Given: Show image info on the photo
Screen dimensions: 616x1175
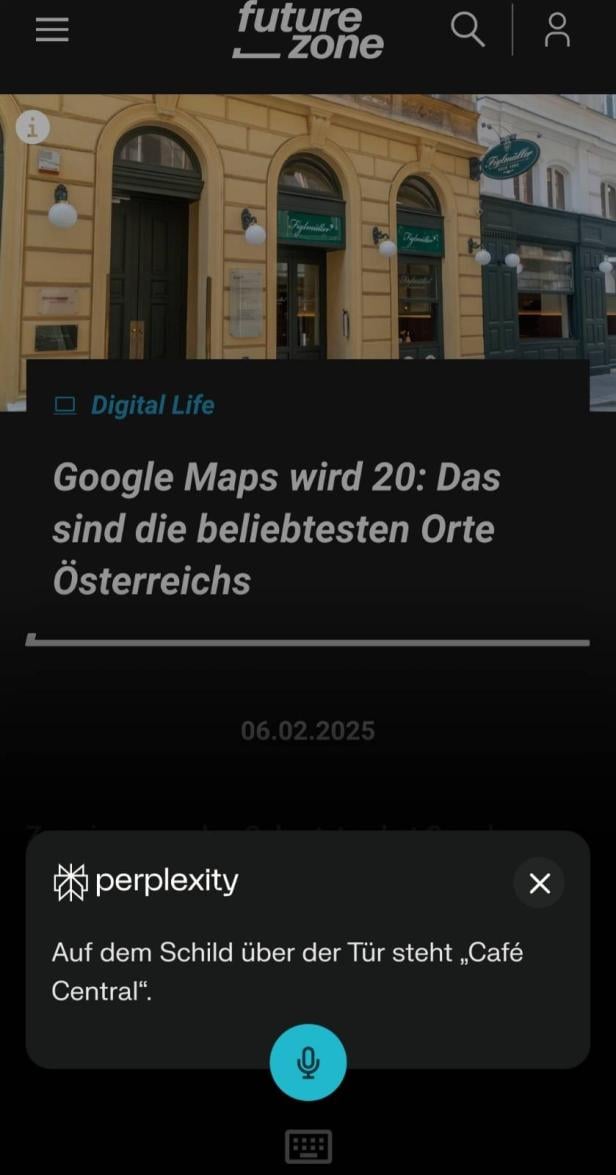Looking at the screenshot, I should click(33, 127).
